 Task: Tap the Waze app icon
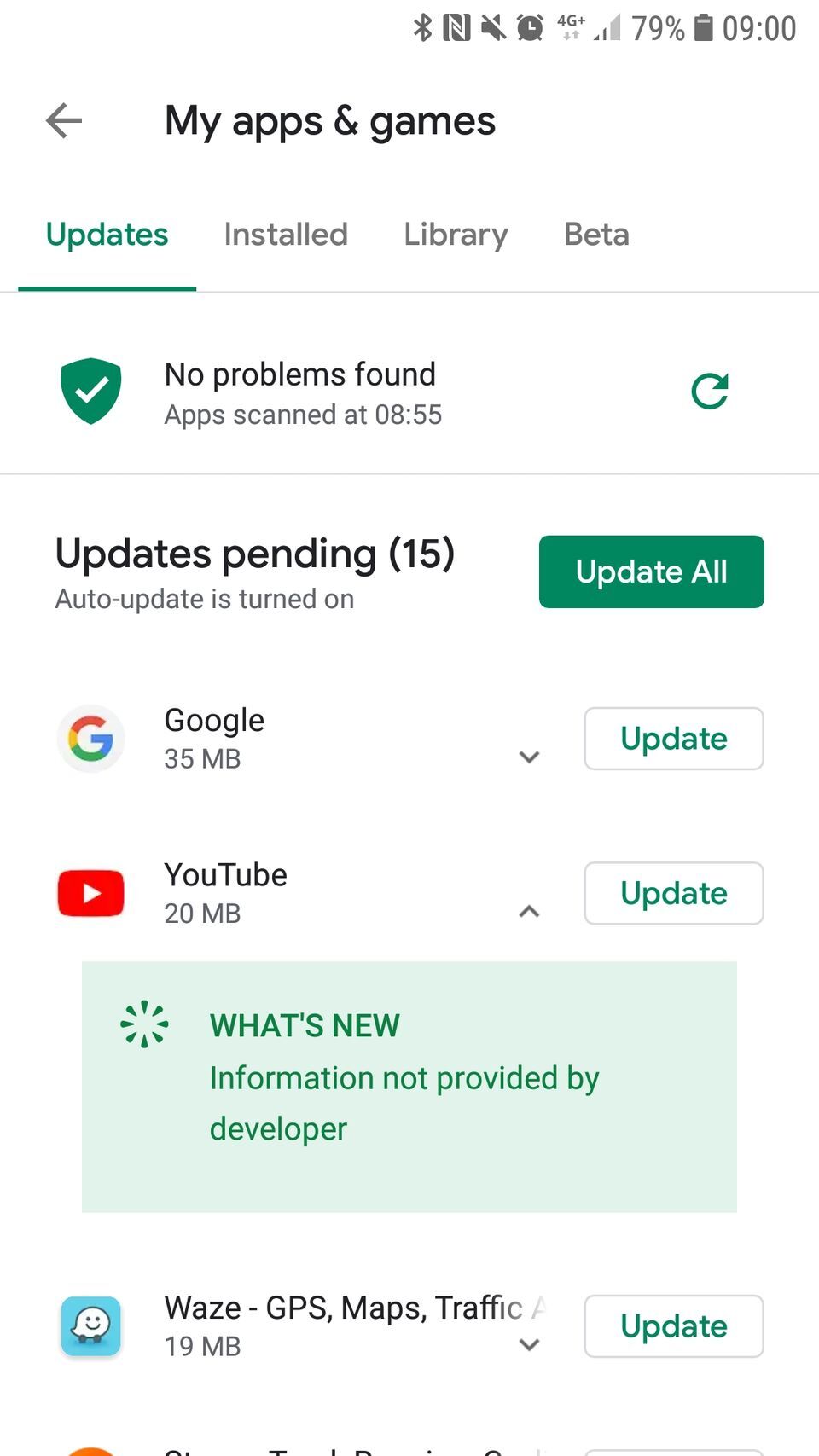[x=90, y=1327]
